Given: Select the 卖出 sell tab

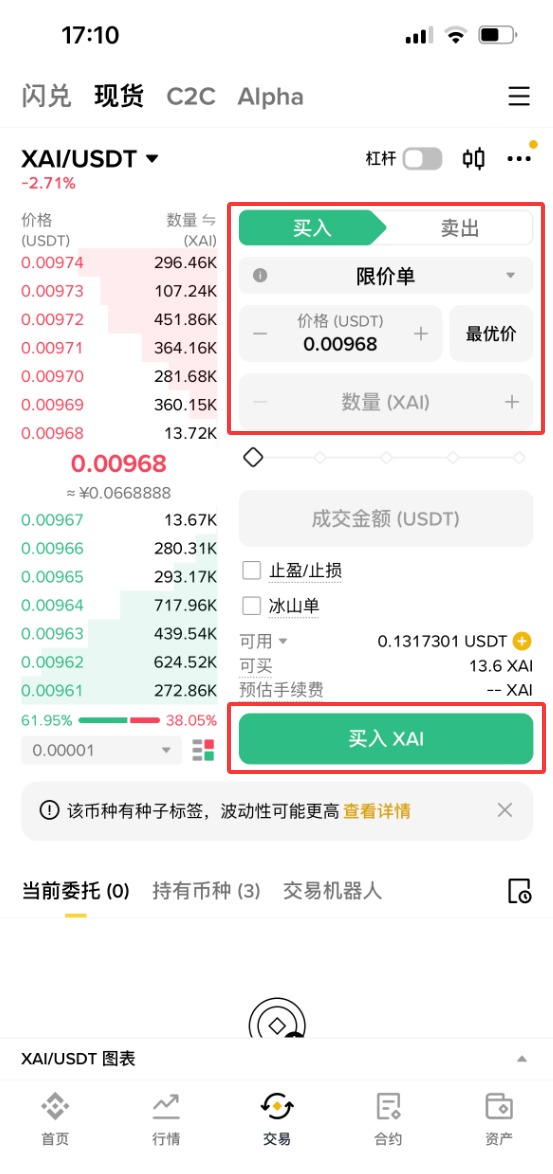Looking at the screenshot, I should [459, 228].
